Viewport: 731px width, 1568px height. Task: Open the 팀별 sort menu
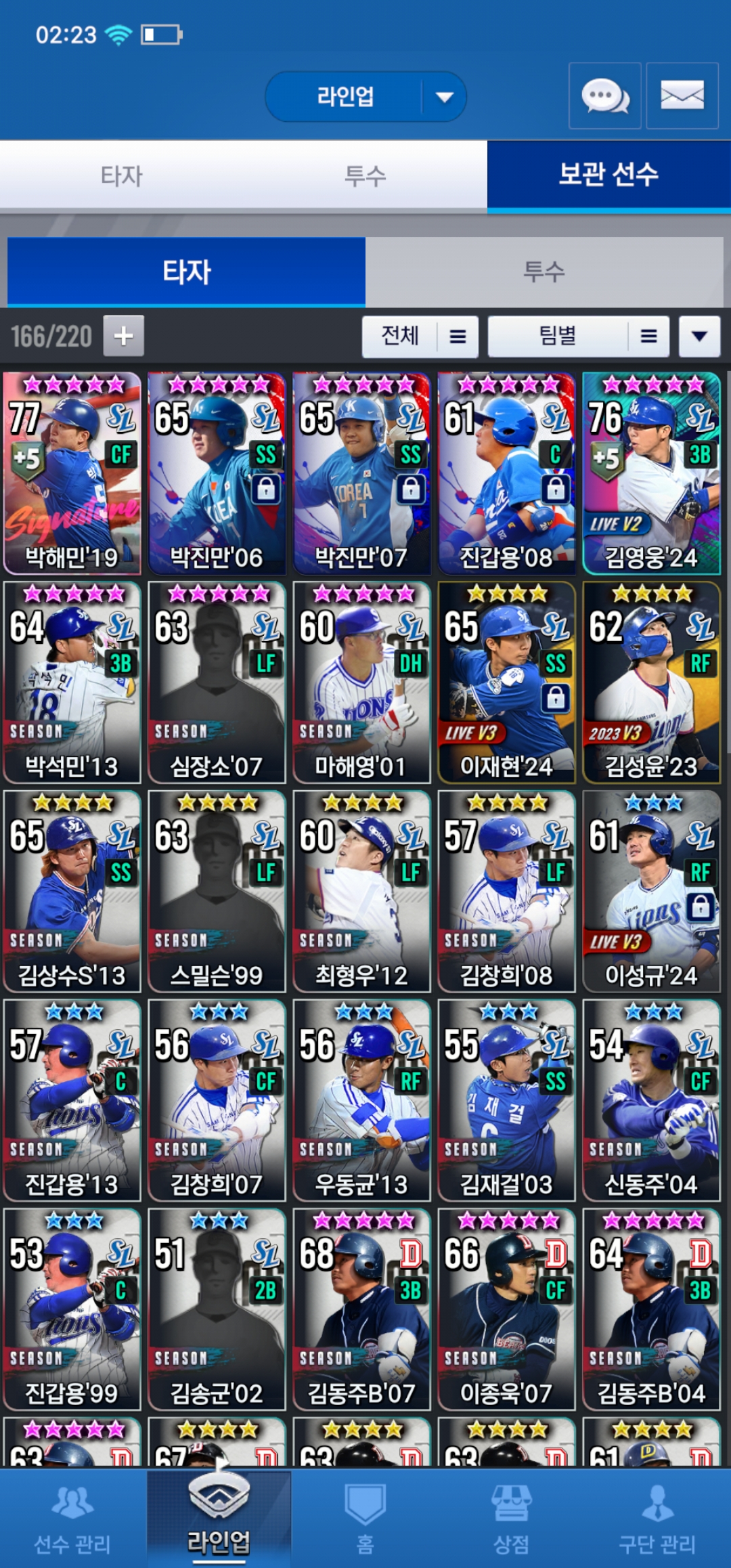578,336
